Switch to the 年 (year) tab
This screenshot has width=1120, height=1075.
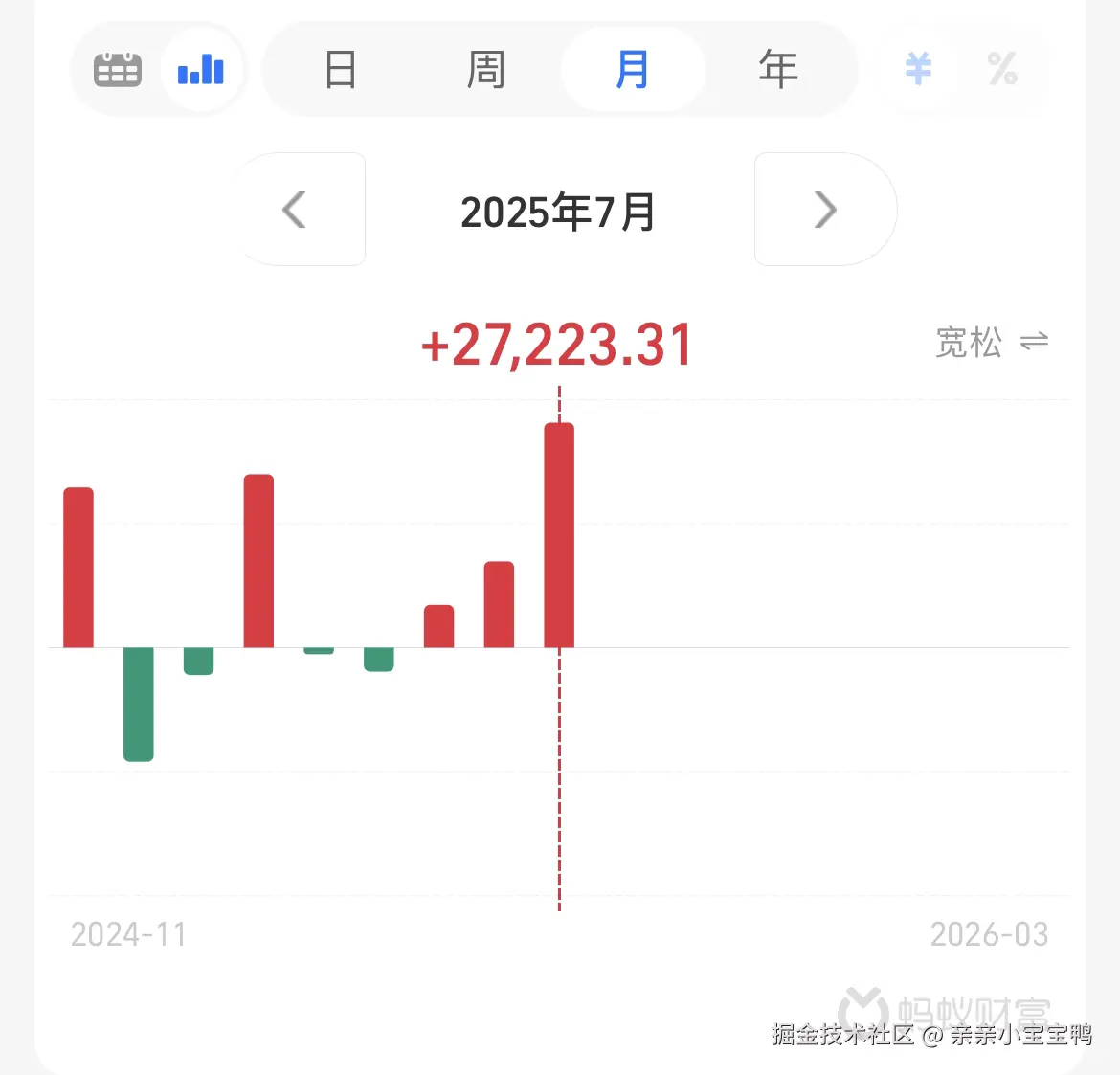pos(777,70)
